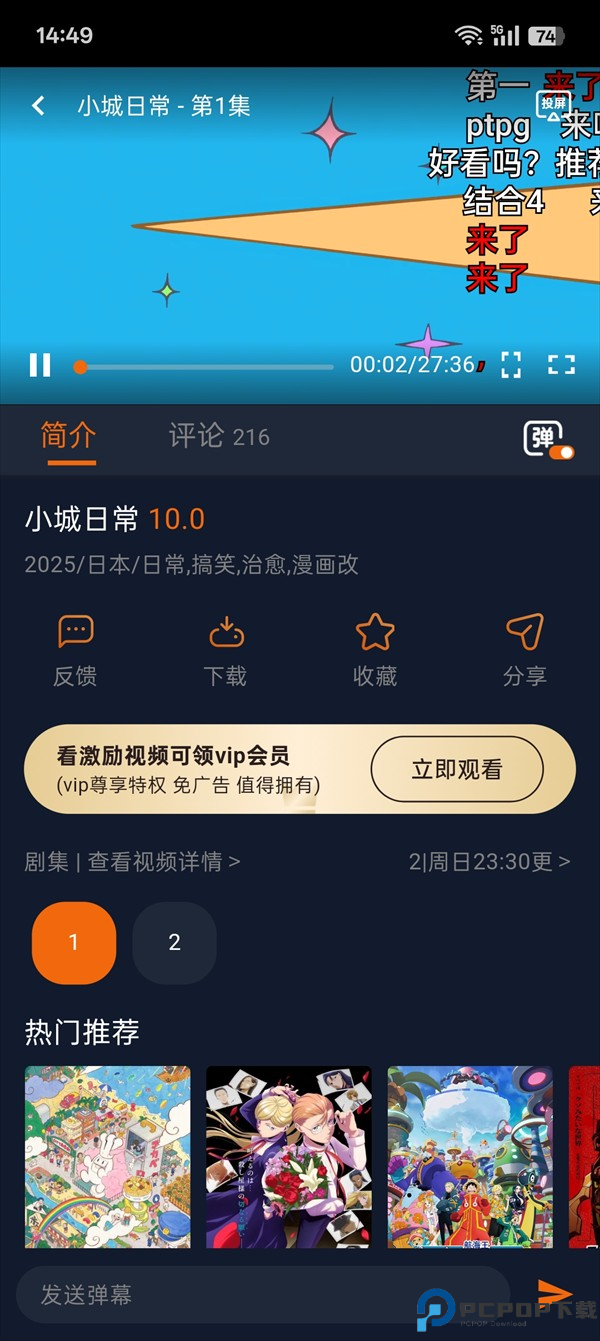Pause the video playback
Screen dimensions: 600x1341
pos(40,365)
